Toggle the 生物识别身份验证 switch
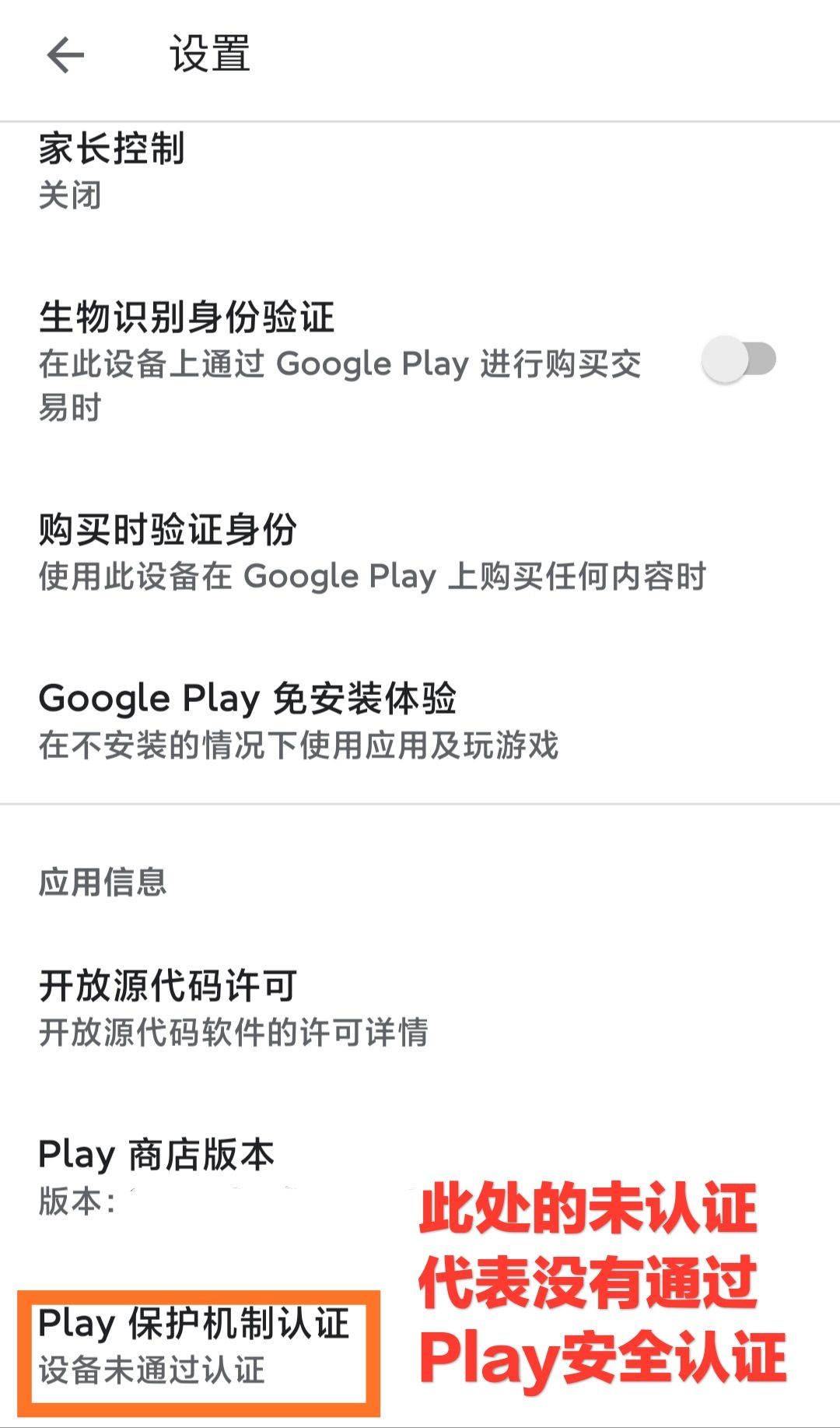The height and width of the screenshot is (1428, 840). click(x=739, y=360)
